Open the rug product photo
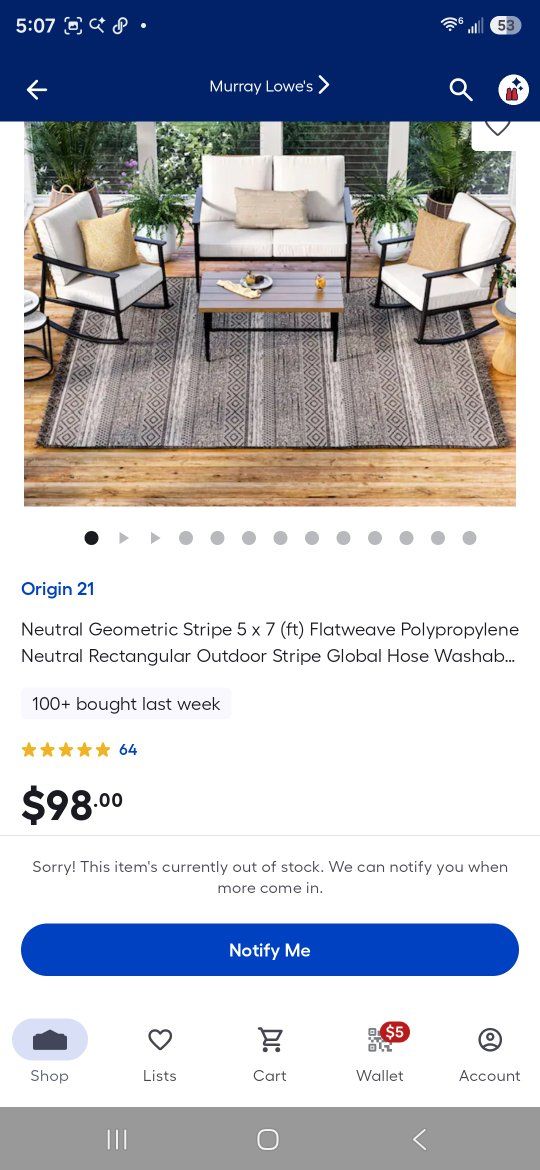The width and height of the screenshot is (540, 1170). (x=270, y=314)
